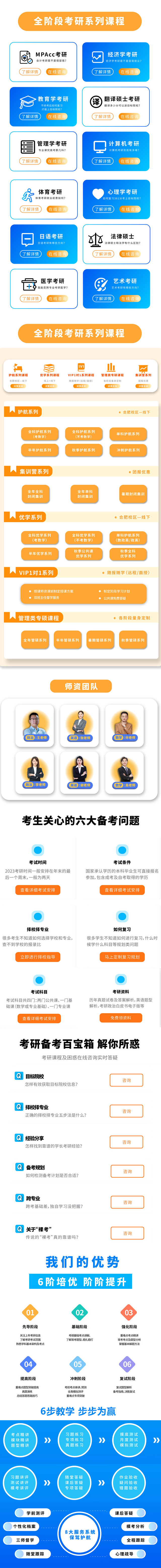Tap 咨询 beside the 经验分享 question
Image resolution: width=161 pixels, height=1568 pixels.
(x=126, y=1142)
